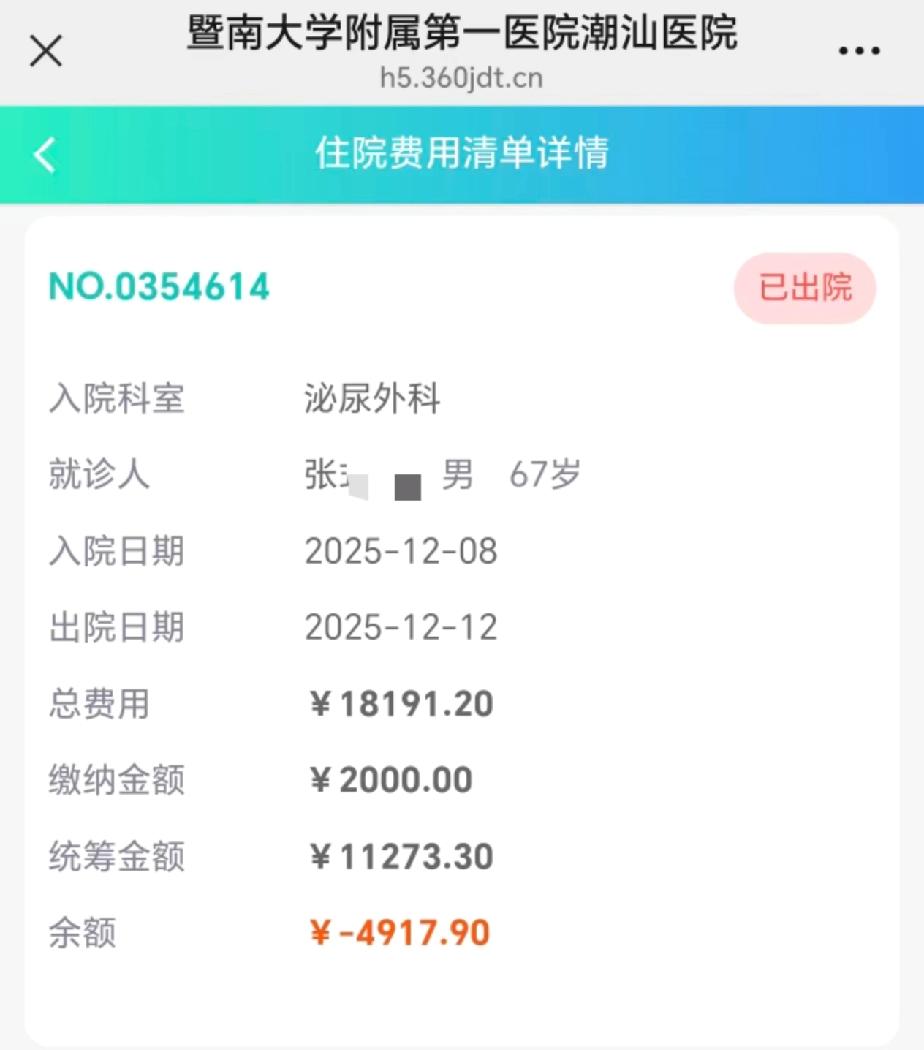
Task: Open the 住院费用清单详情 header bar
Action: [462, 154]
